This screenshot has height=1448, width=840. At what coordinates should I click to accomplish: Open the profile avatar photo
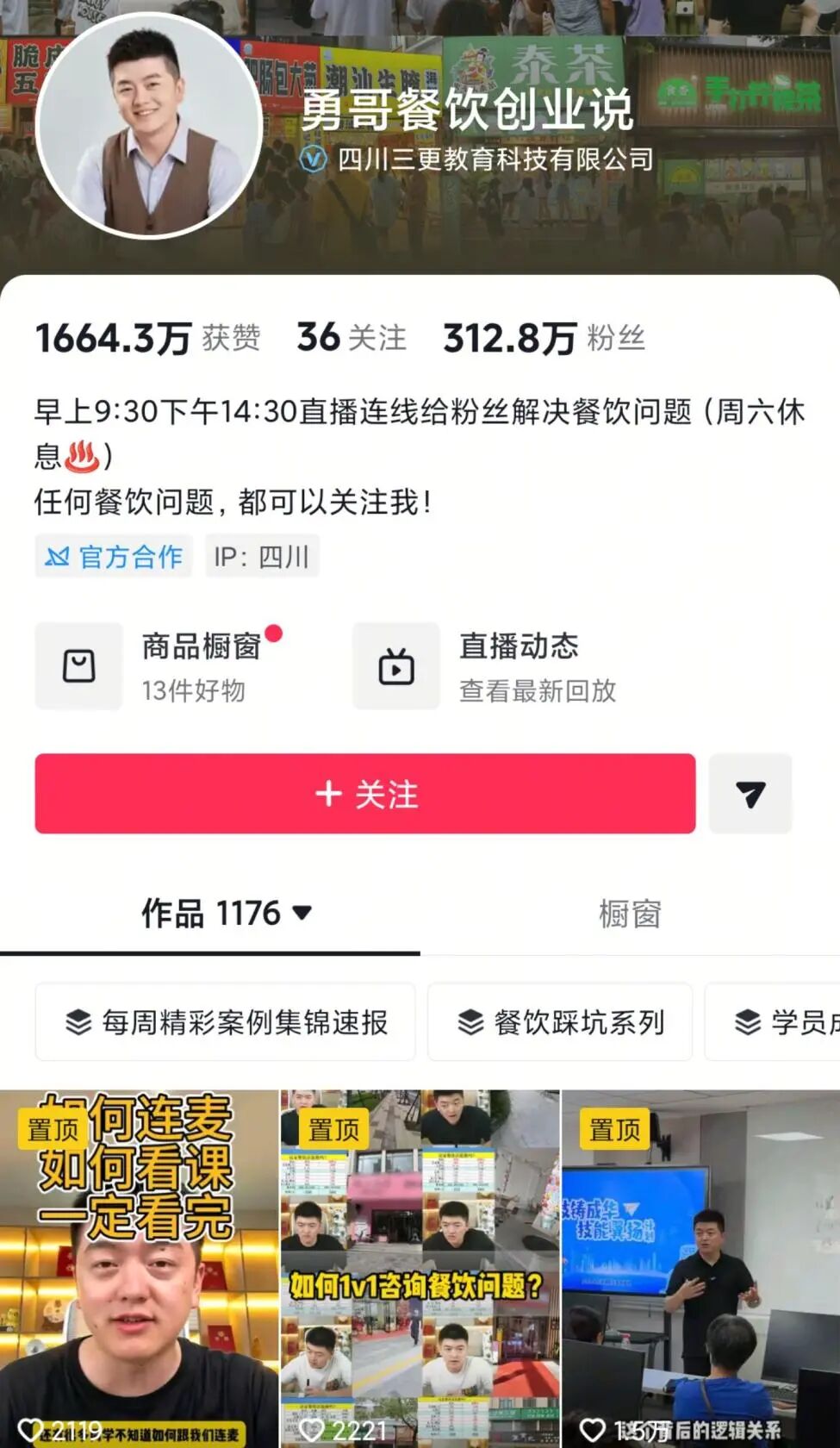[150, 123]
